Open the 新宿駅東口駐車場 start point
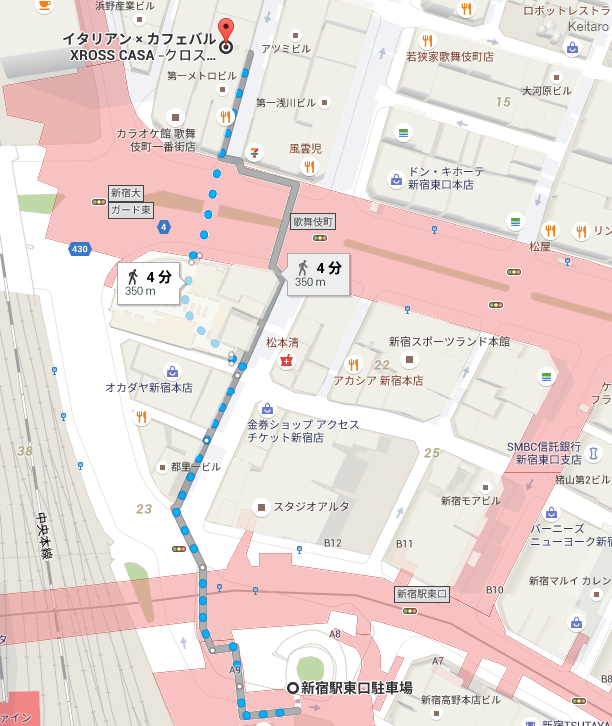 click(x=292, y=688)
